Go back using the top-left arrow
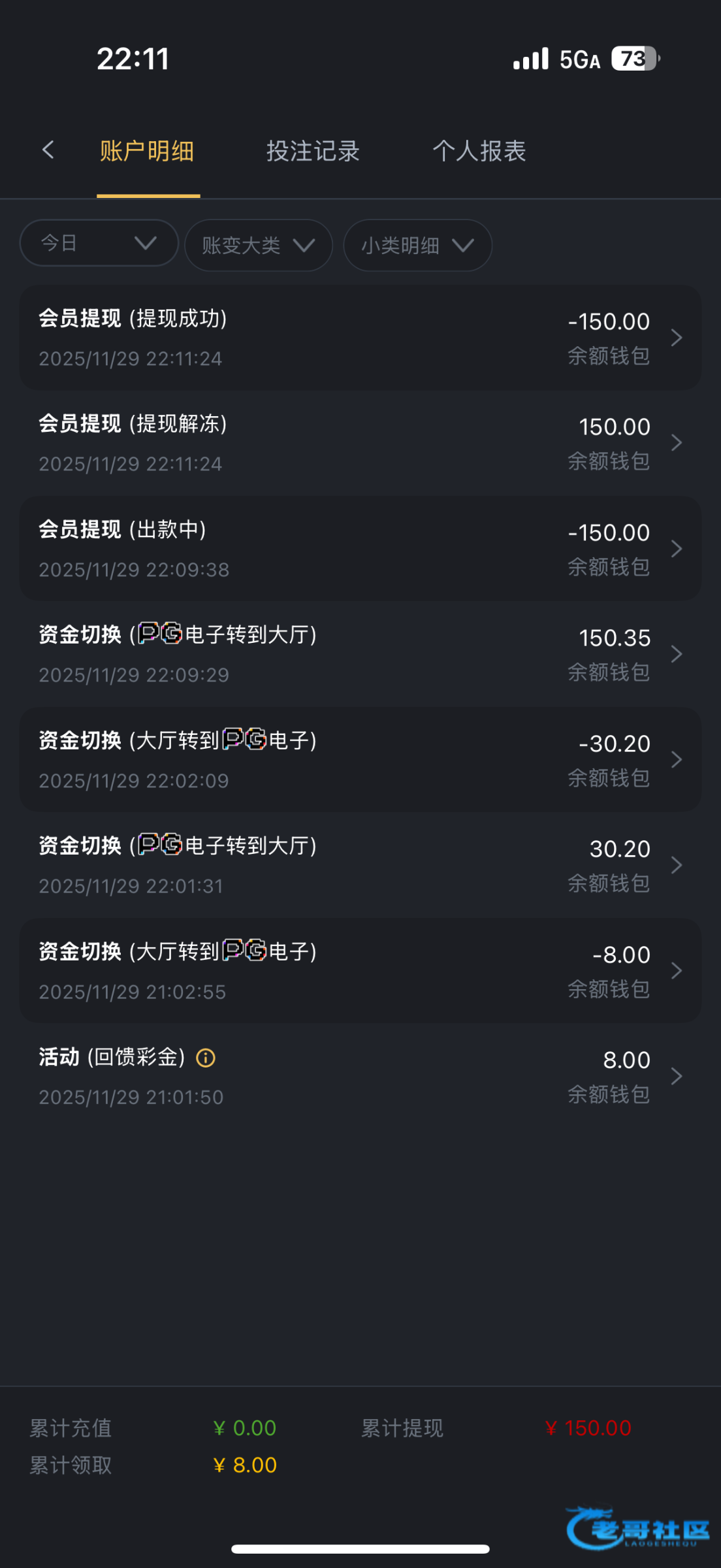 pos(48,150)
